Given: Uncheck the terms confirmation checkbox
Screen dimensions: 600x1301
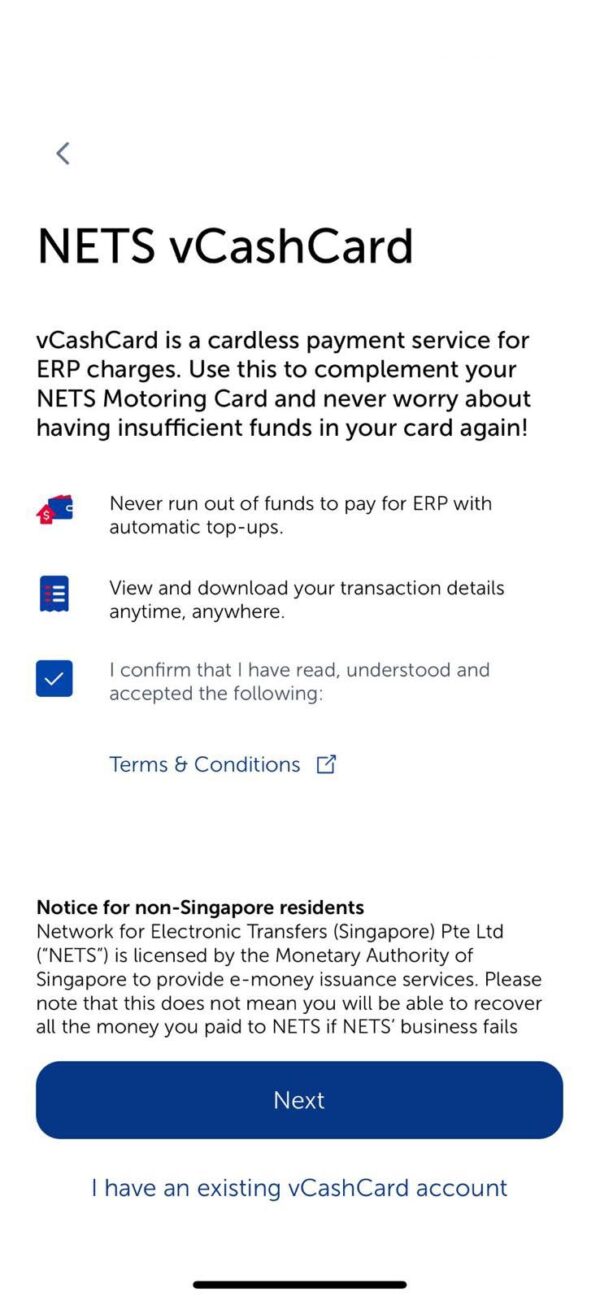Looking at the screenshot, I should pyautogui.click(x=55, y=679).
